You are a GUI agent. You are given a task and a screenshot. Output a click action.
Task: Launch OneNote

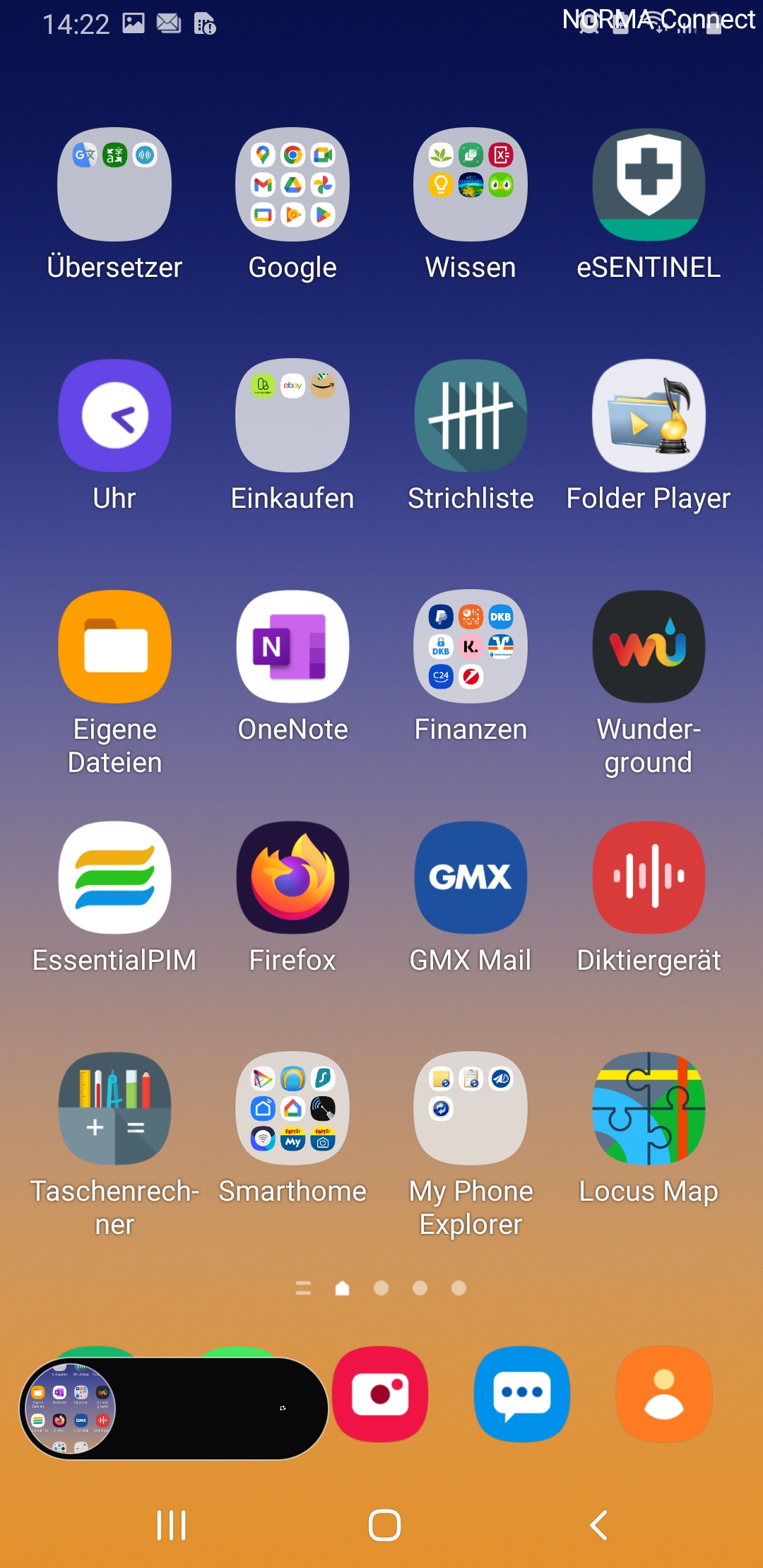click(292, 647)
